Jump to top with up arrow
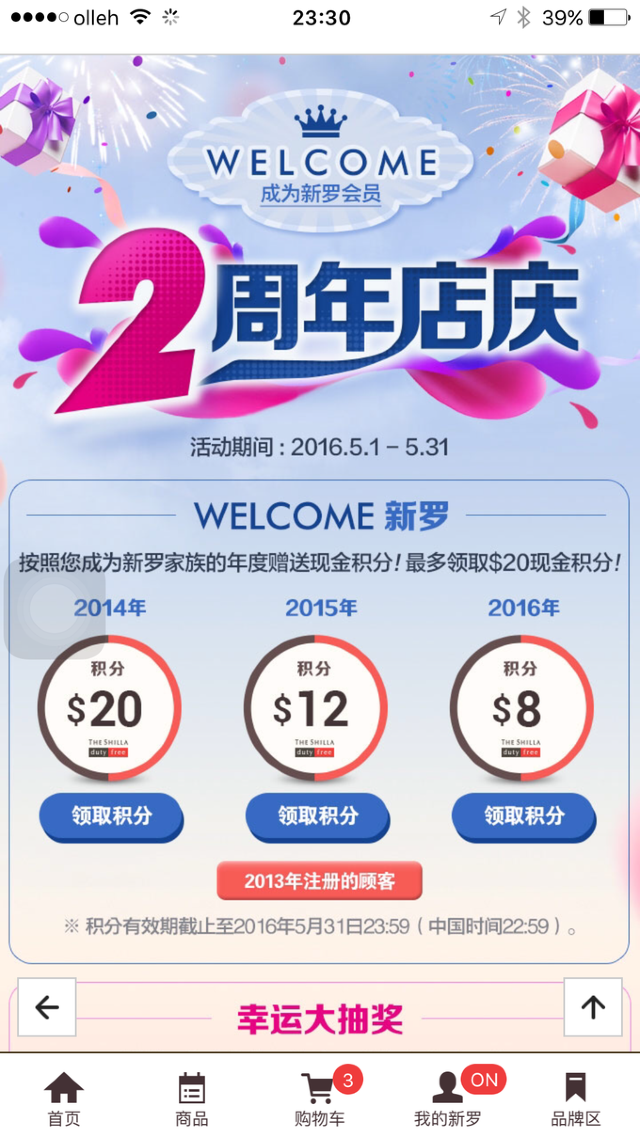The image size is (640, 1137). pos(593,1007)
